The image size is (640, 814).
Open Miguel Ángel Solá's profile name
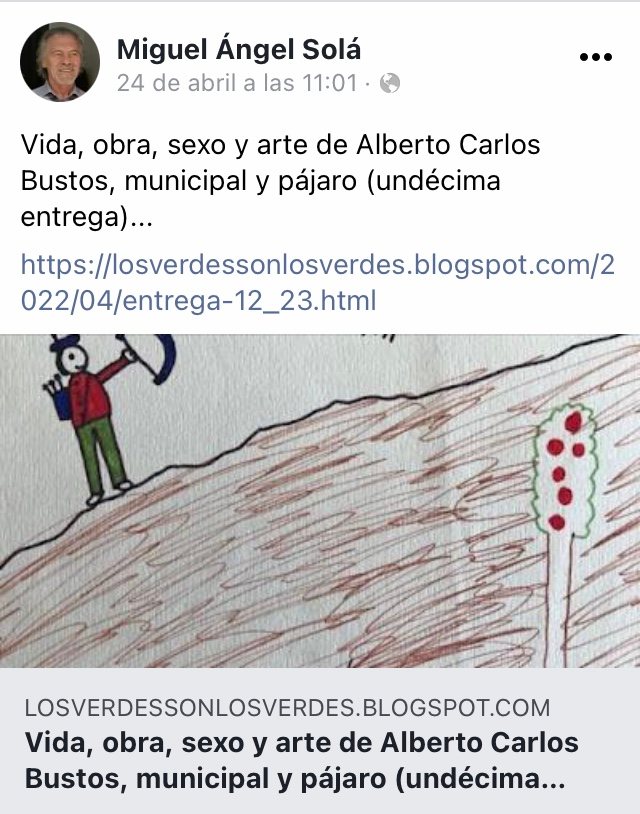pyautogui.click(x=238, y=47)
